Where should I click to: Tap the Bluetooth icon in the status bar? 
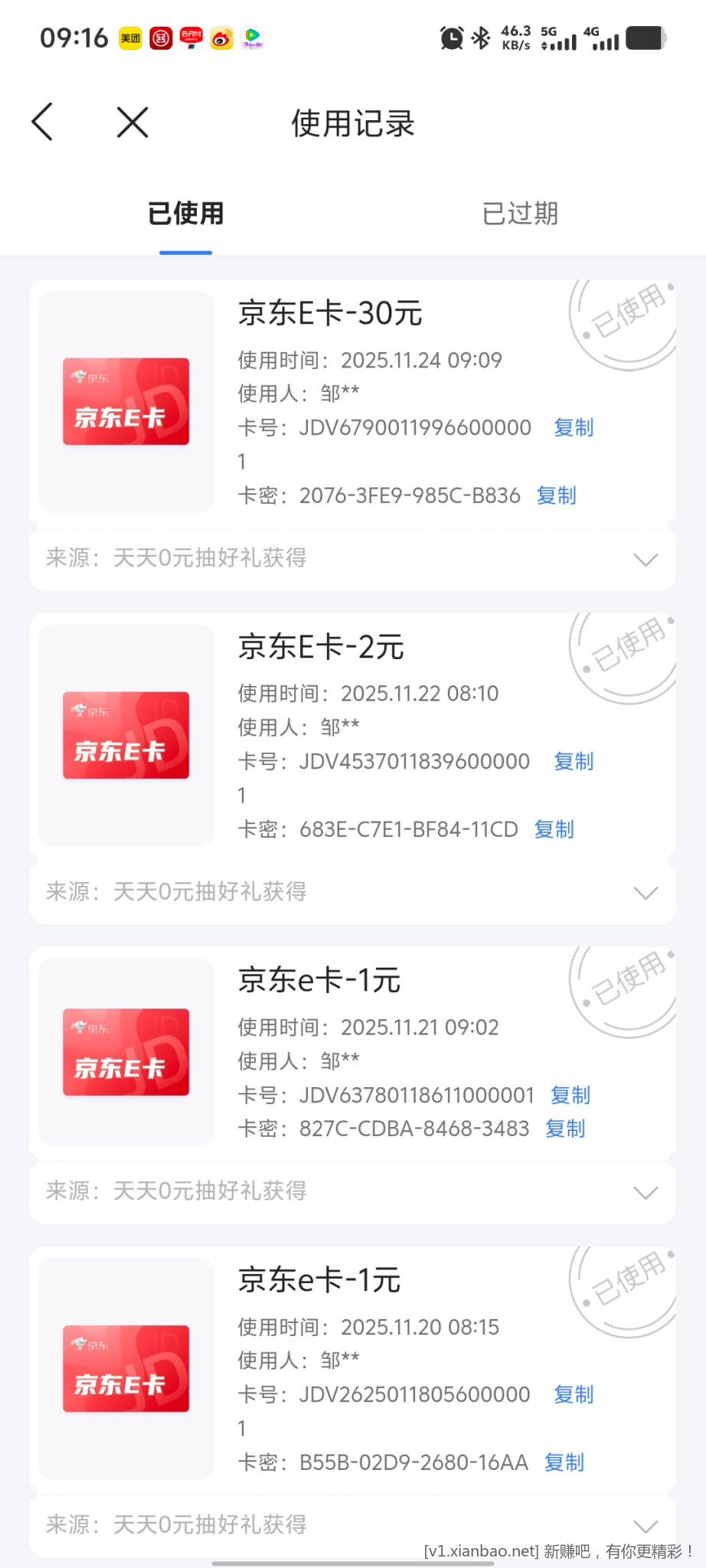[x=481, y=38]
